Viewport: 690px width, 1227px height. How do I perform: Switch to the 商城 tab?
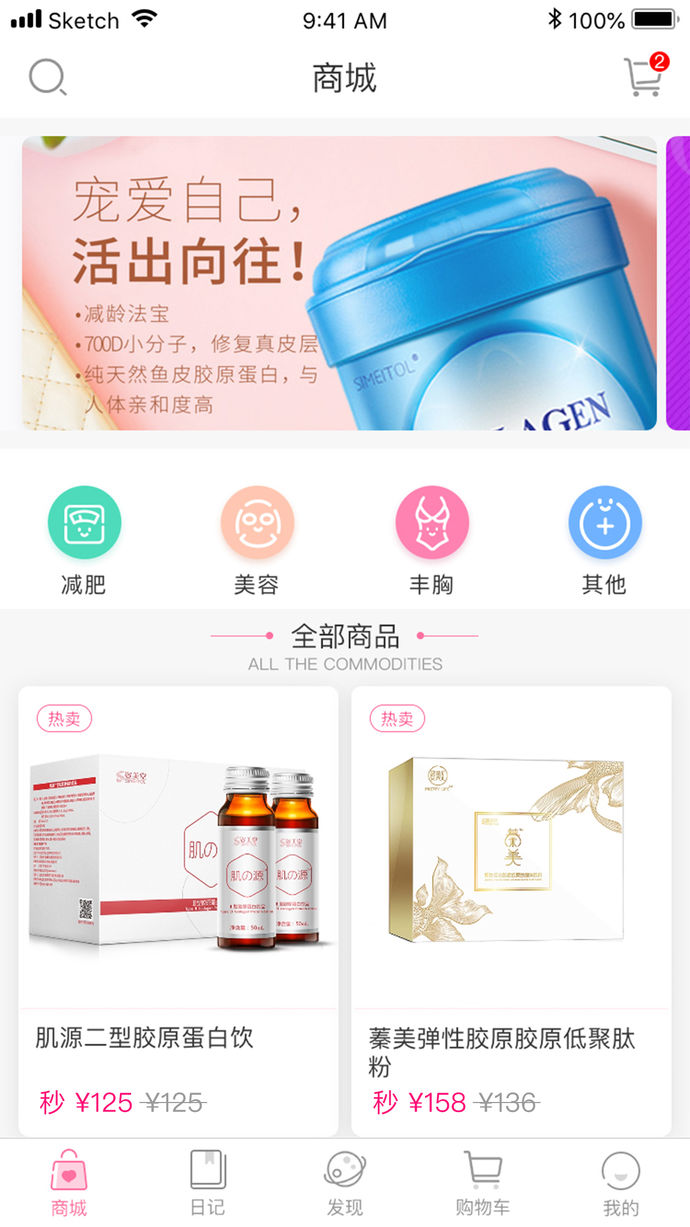click(x=69, y=1182)
